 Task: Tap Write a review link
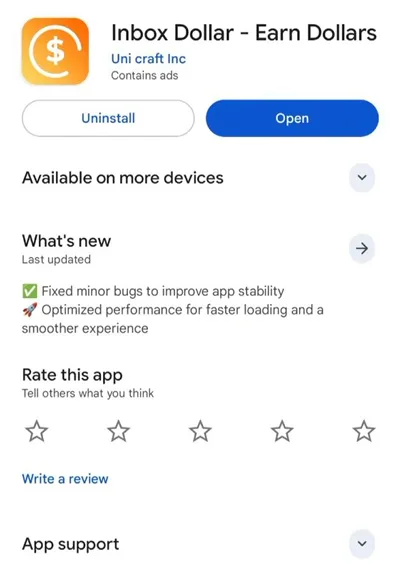[x=65, y=479]
